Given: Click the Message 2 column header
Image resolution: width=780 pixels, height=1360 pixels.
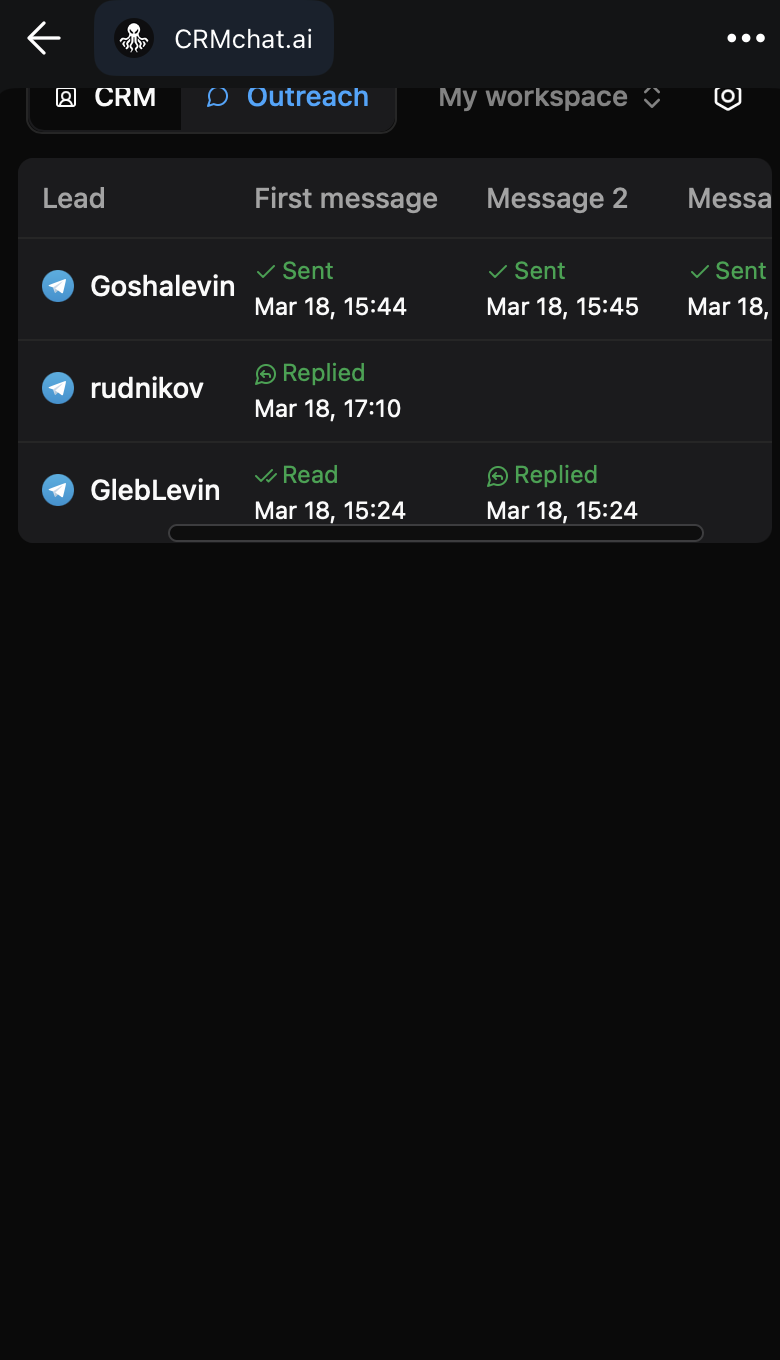Looking at the screenshot, I should coord(557,198).
